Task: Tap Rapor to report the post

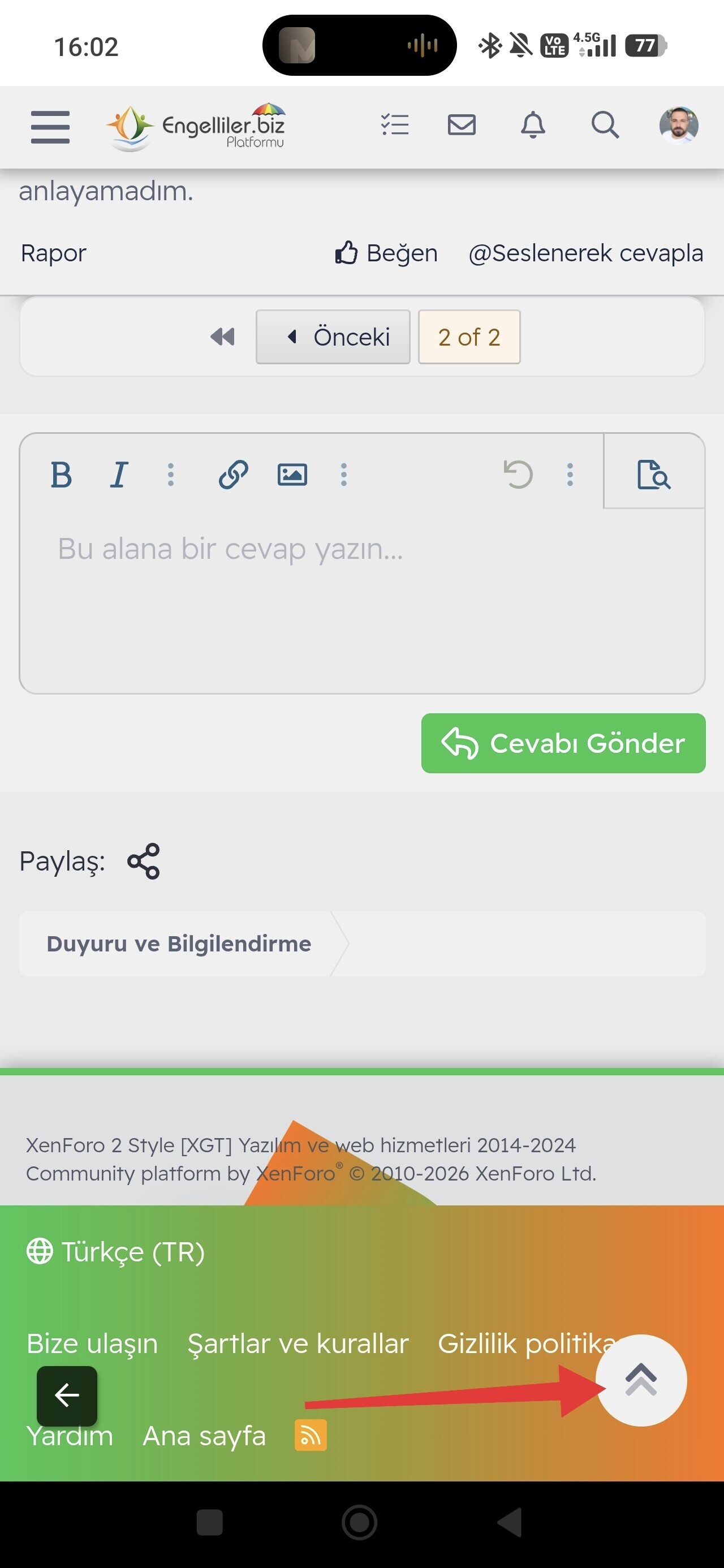Action: pos(54,253)
